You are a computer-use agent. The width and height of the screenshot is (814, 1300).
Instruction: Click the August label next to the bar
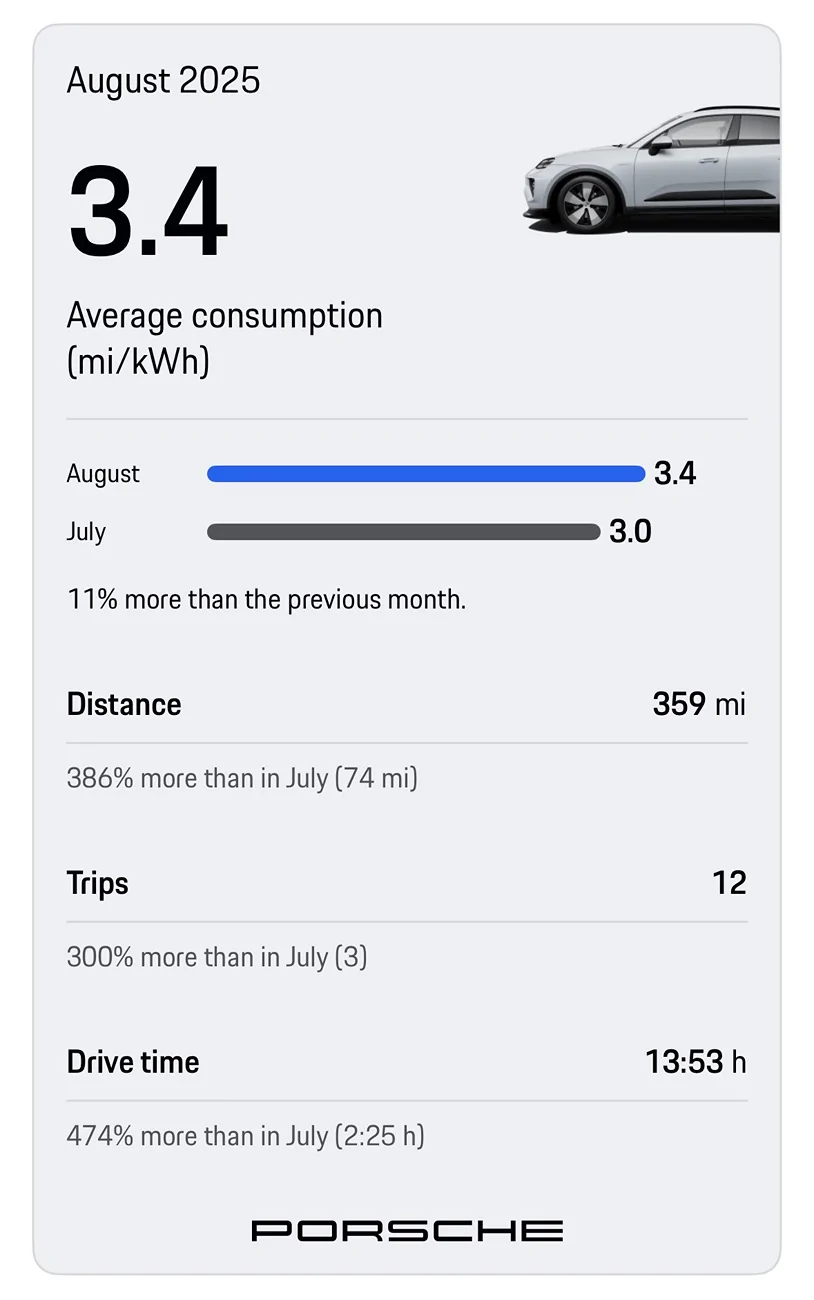103,473
